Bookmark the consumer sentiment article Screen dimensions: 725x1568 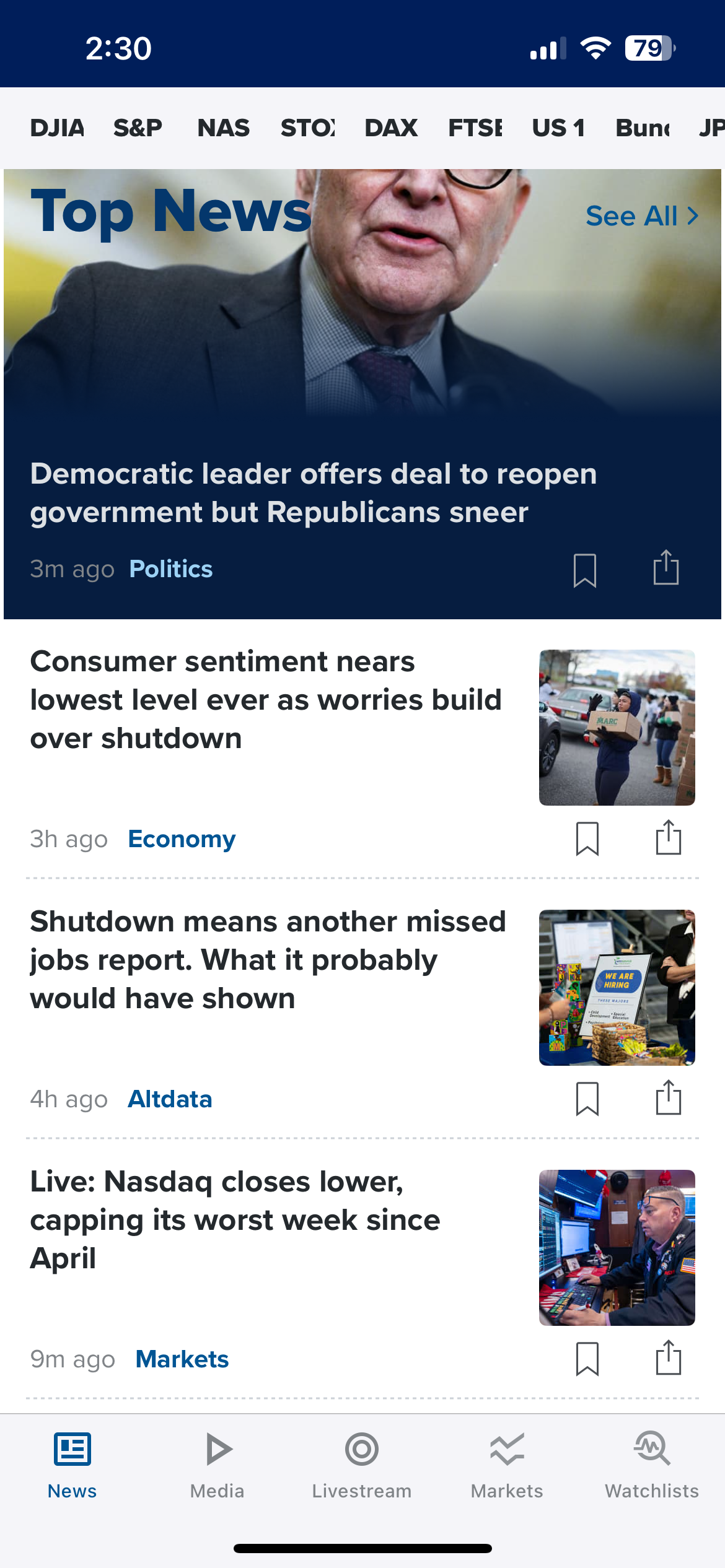point(587,839)
